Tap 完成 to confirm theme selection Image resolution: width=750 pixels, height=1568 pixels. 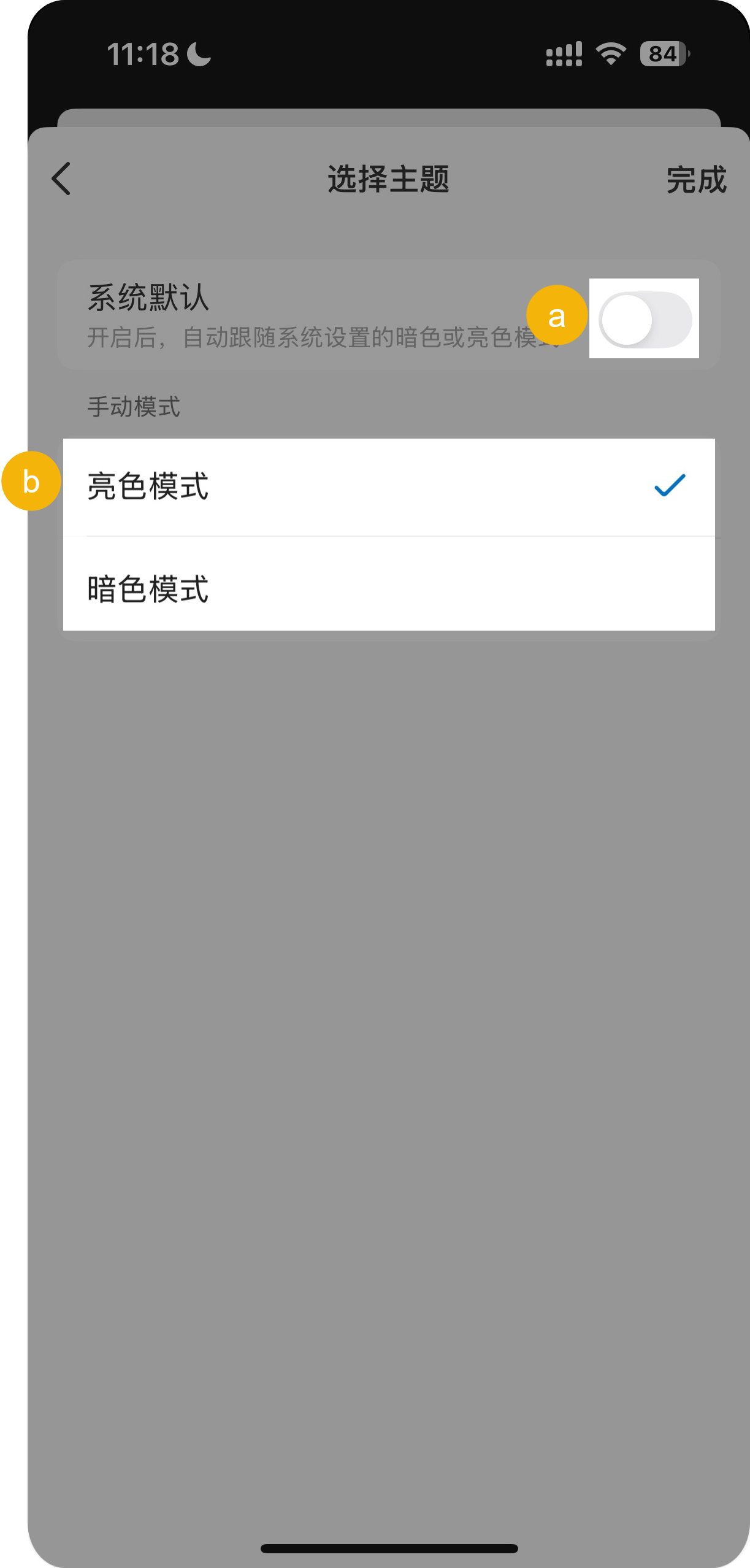pos(696,180)
